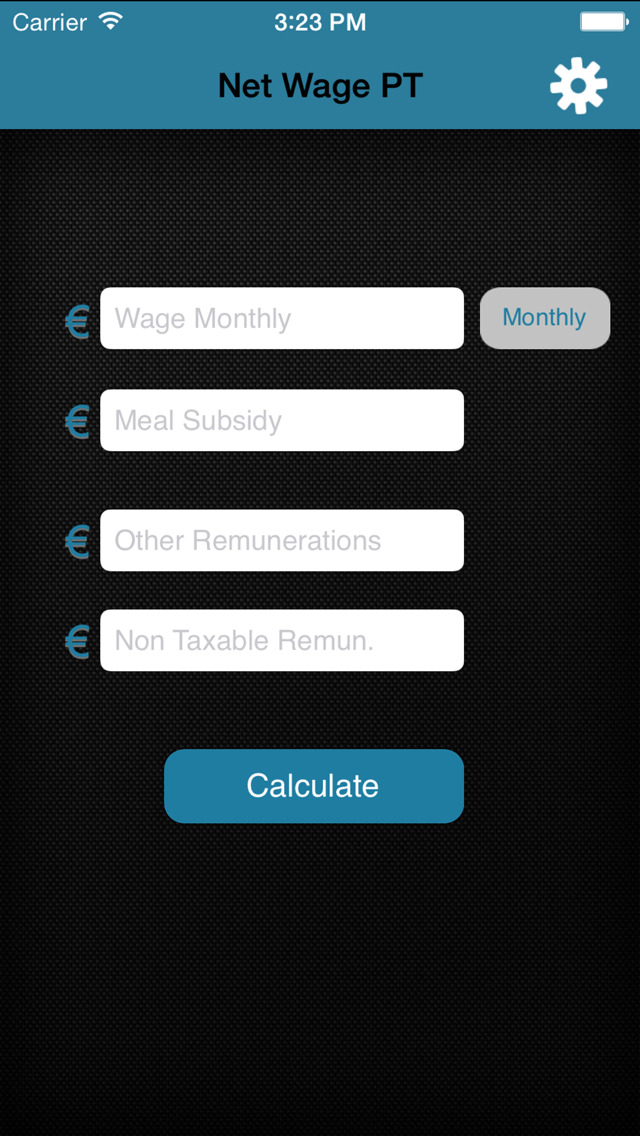640x1136 pixels.
Task: Tap the Wage Monthly input field
Action: 282,318
